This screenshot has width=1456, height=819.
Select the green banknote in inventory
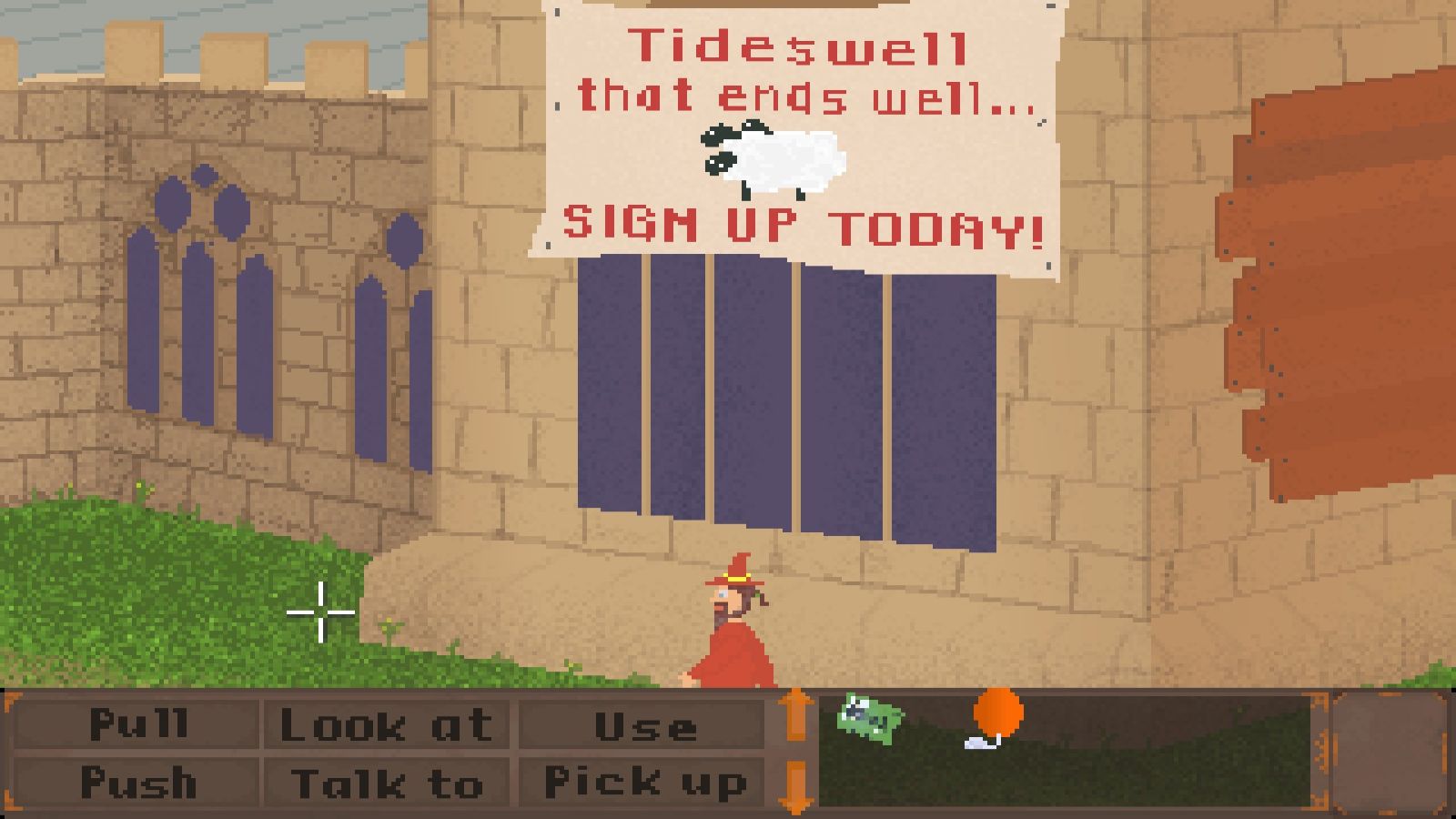(x=870, y=715)
